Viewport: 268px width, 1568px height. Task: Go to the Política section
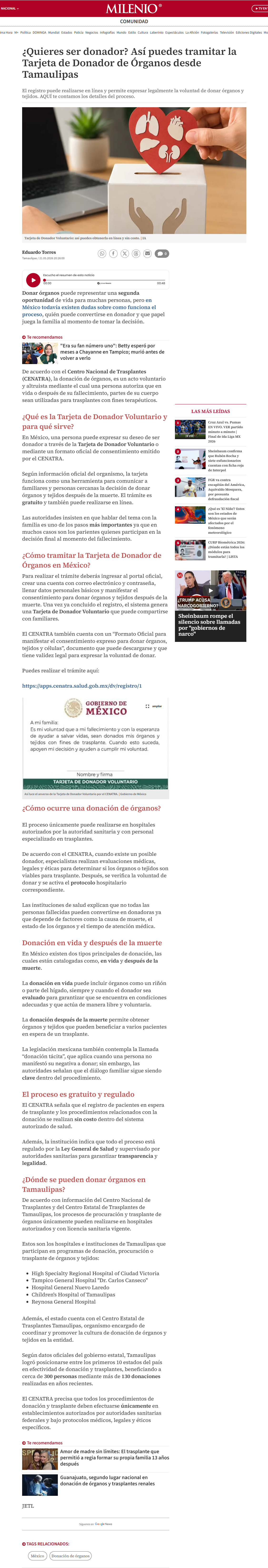tap(25, 32)
